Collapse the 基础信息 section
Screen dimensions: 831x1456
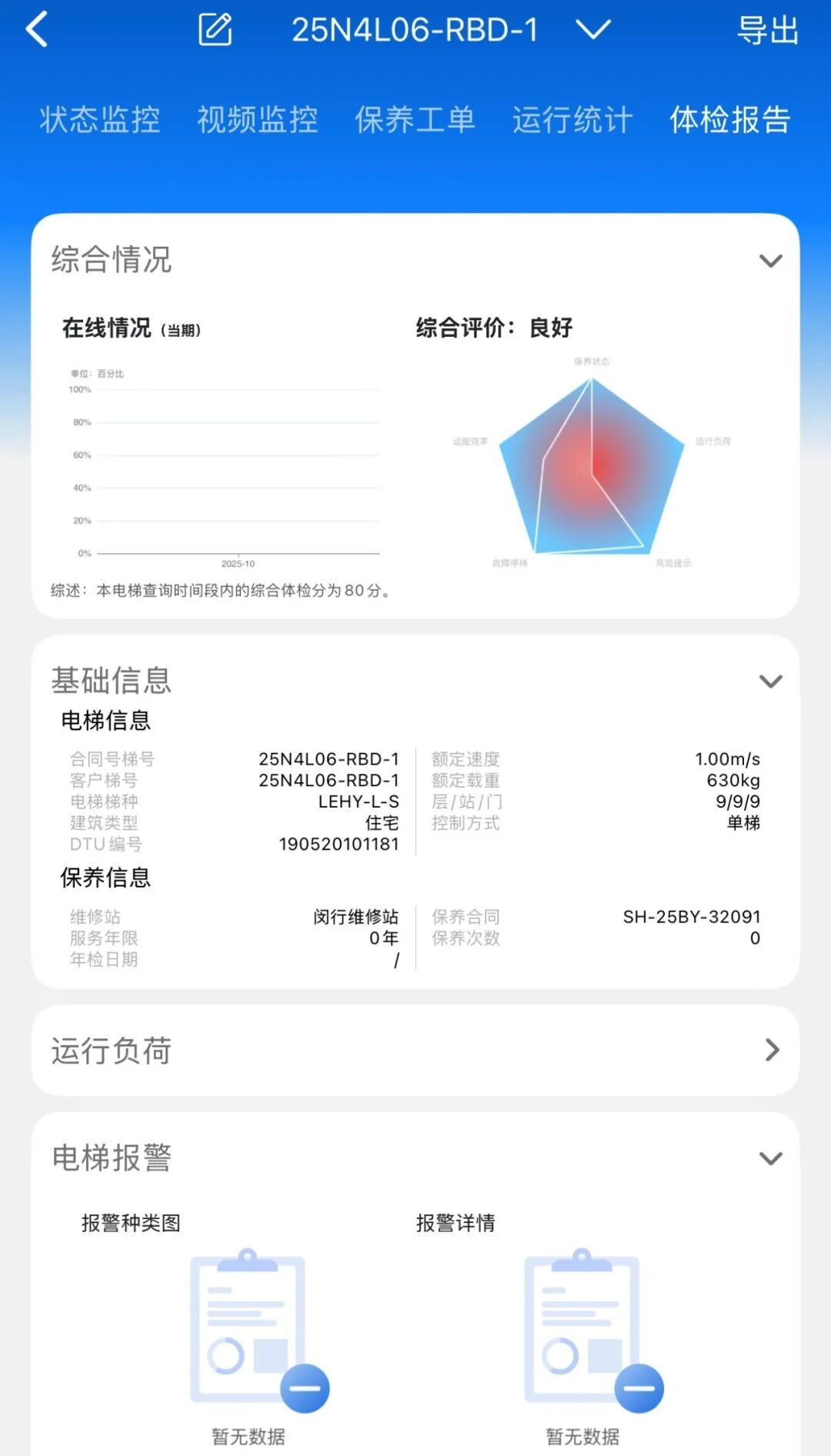coord(770,681)
